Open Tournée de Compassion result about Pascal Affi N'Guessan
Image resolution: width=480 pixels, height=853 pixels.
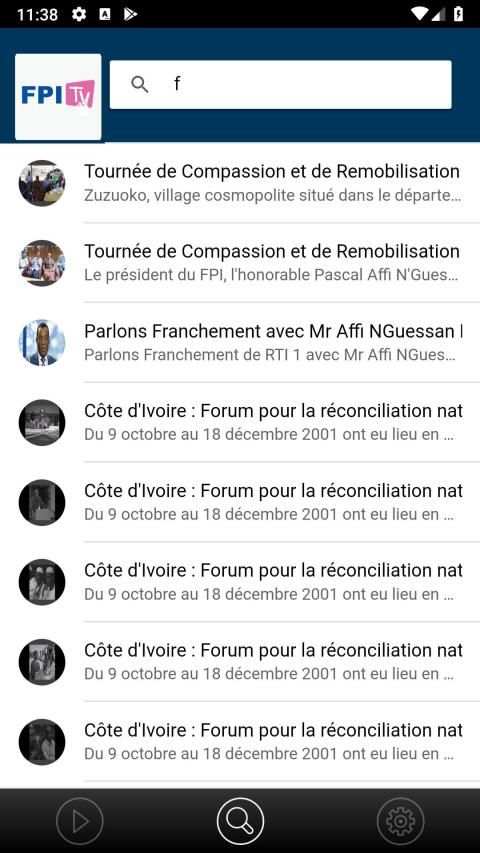[240, 263]
